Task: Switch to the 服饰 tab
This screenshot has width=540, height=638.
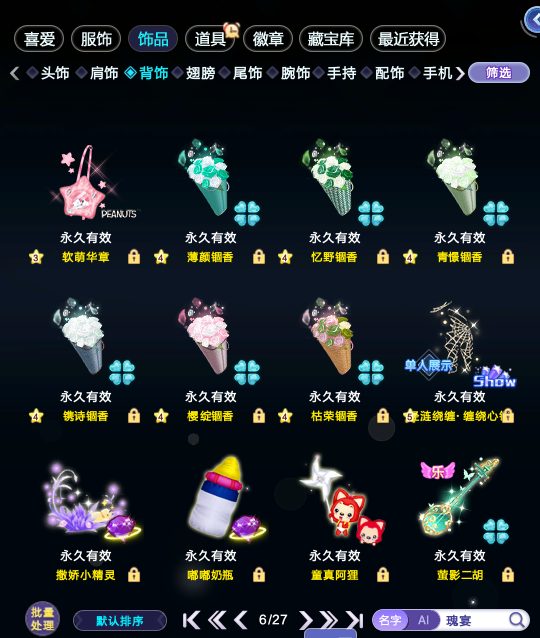Action: (96, 39)
